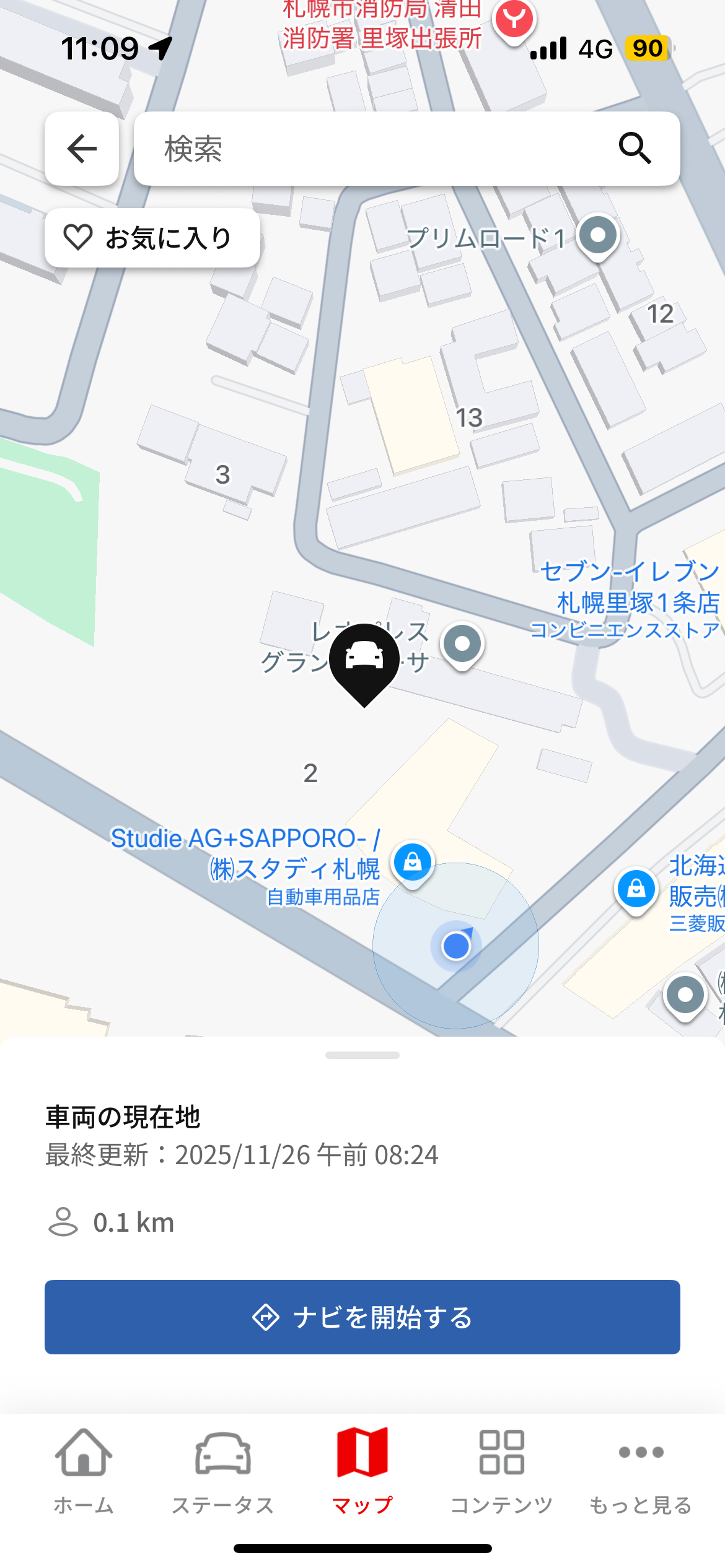The height and width of the screenshot is (1568, 725).
Task: Select the black car location pin
Action: tap(364, 660)
